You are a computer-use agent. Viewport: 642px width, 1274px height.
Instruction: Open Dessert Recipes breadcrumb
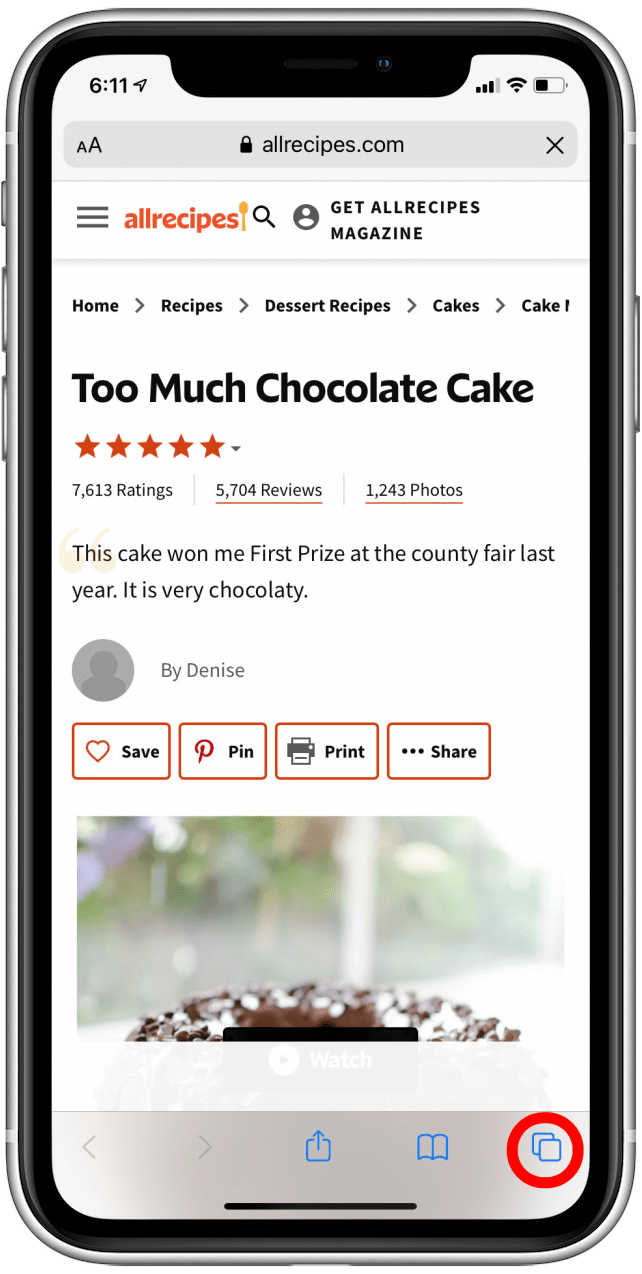(x=327, y=306)
